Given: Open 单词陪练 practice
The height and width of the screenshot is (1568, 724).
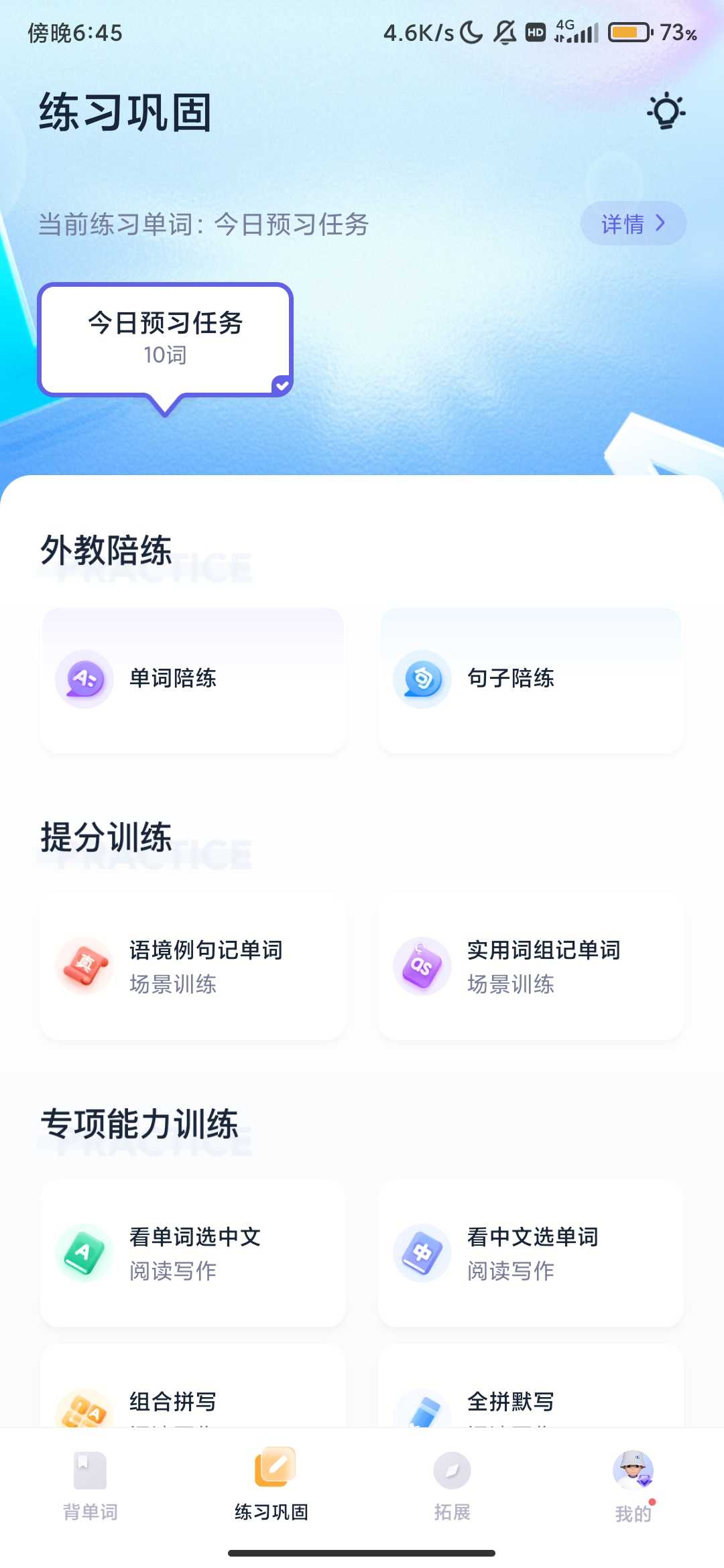Looking at the screenshot, I should (193, 679).
